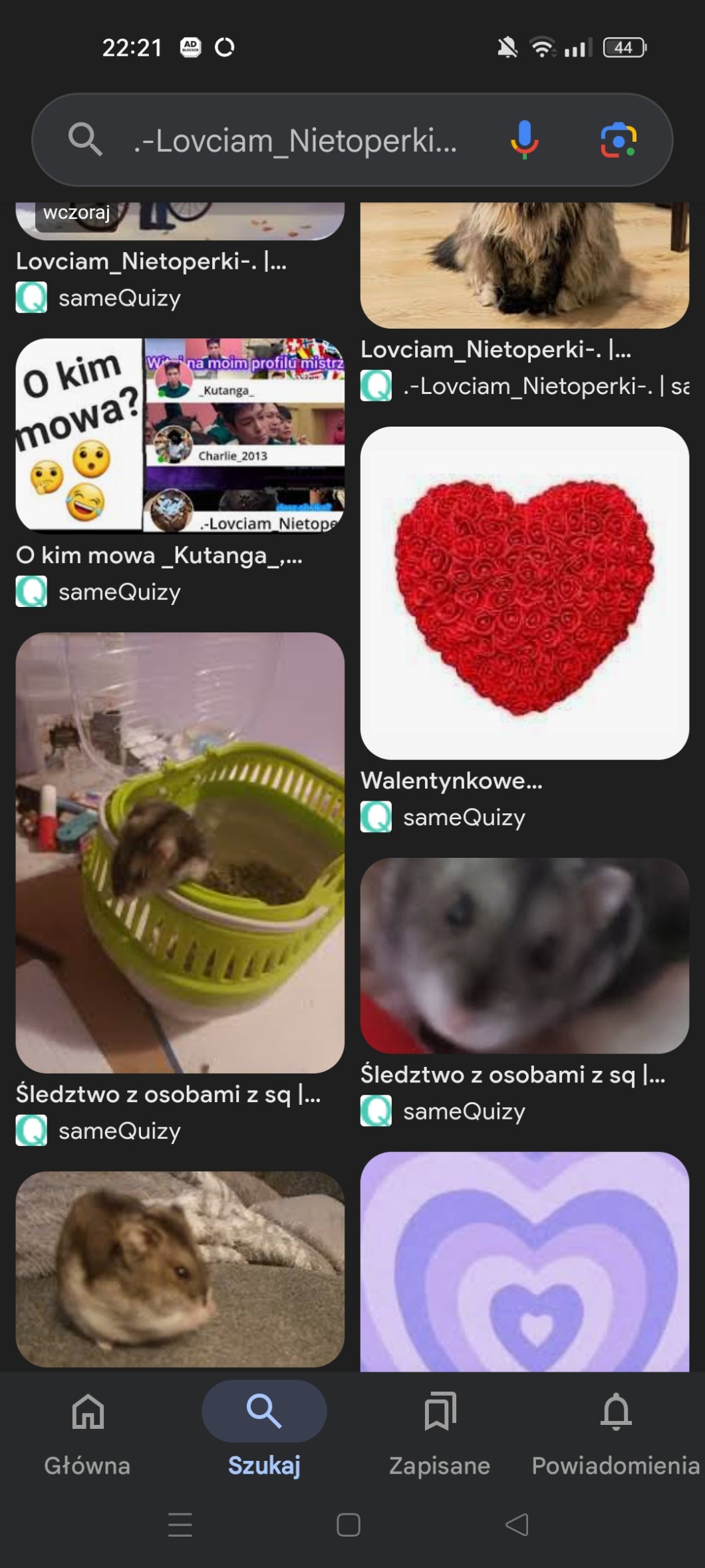Return to the phone's home screen
This screenshot has height=1568, width=705.
pyautogui.click(x=349, y=1525)
